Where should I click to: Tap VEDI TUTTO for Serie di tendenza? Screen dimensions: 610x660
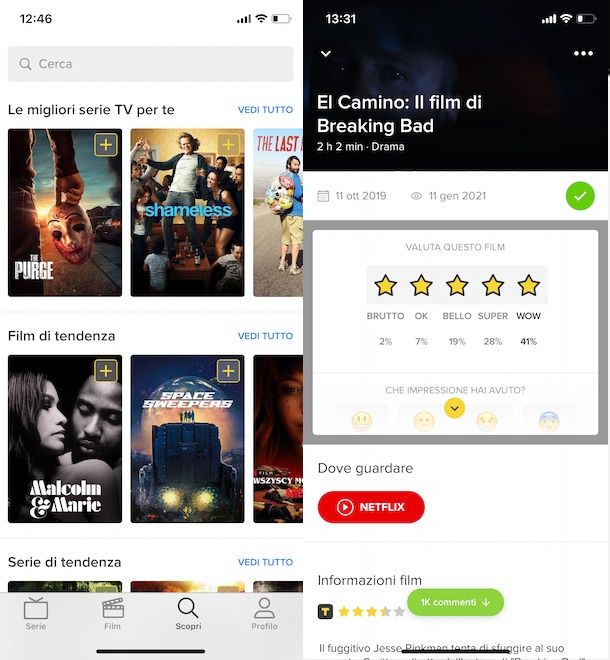pos(265,562)
